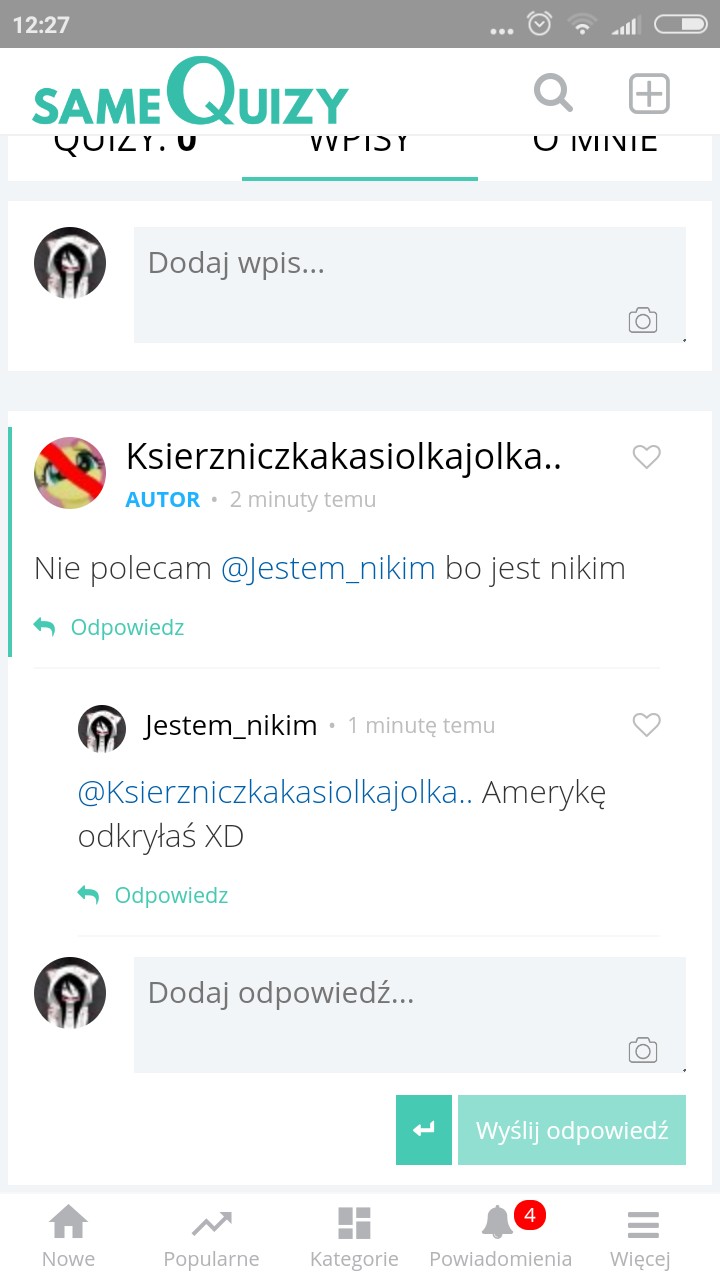Send the reply with Wyślij odpowiedź
Viewport: 720px width, 1280px height.
coord(572,1130)
